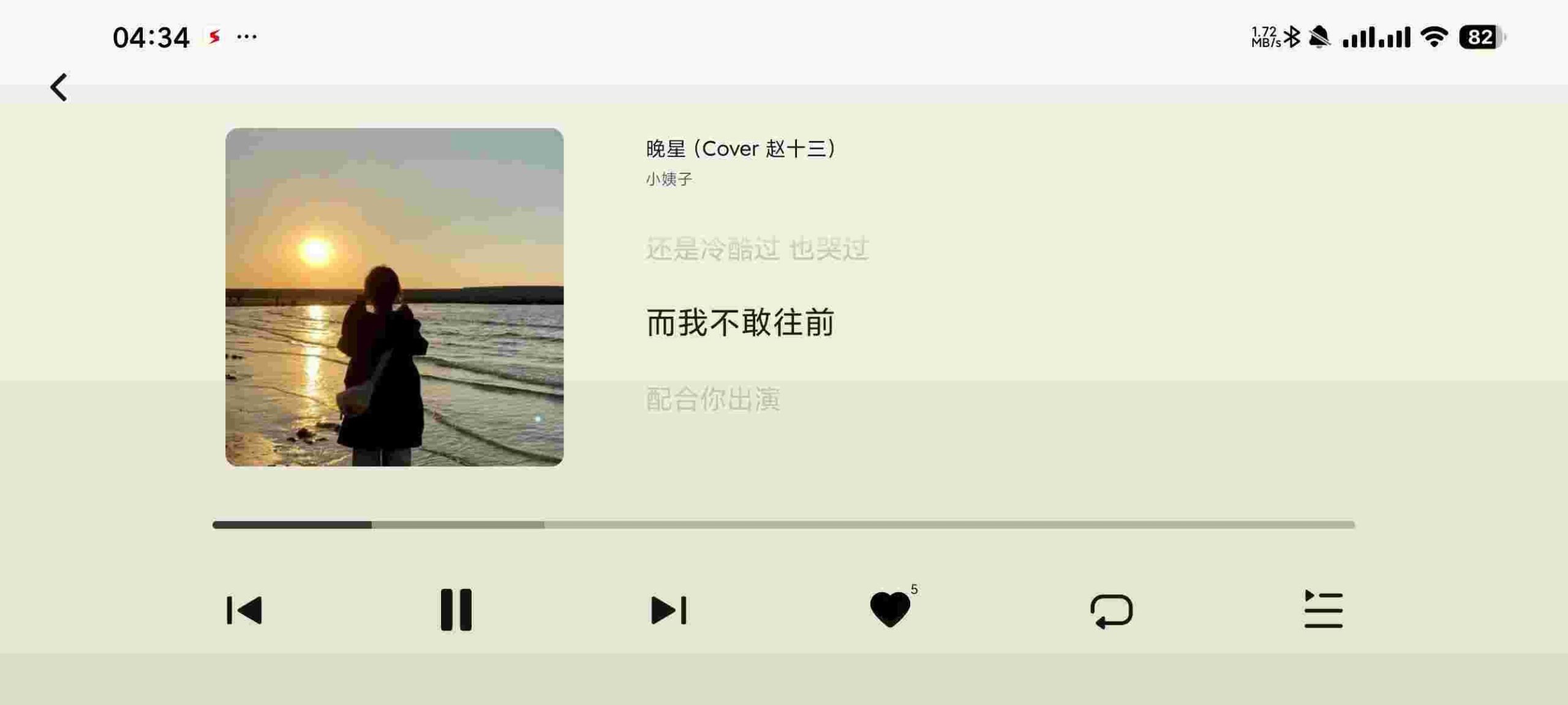Tap the album cover image
This screenshot has height=705, width=1568.
pyautogui.click(x=394, y=297)
